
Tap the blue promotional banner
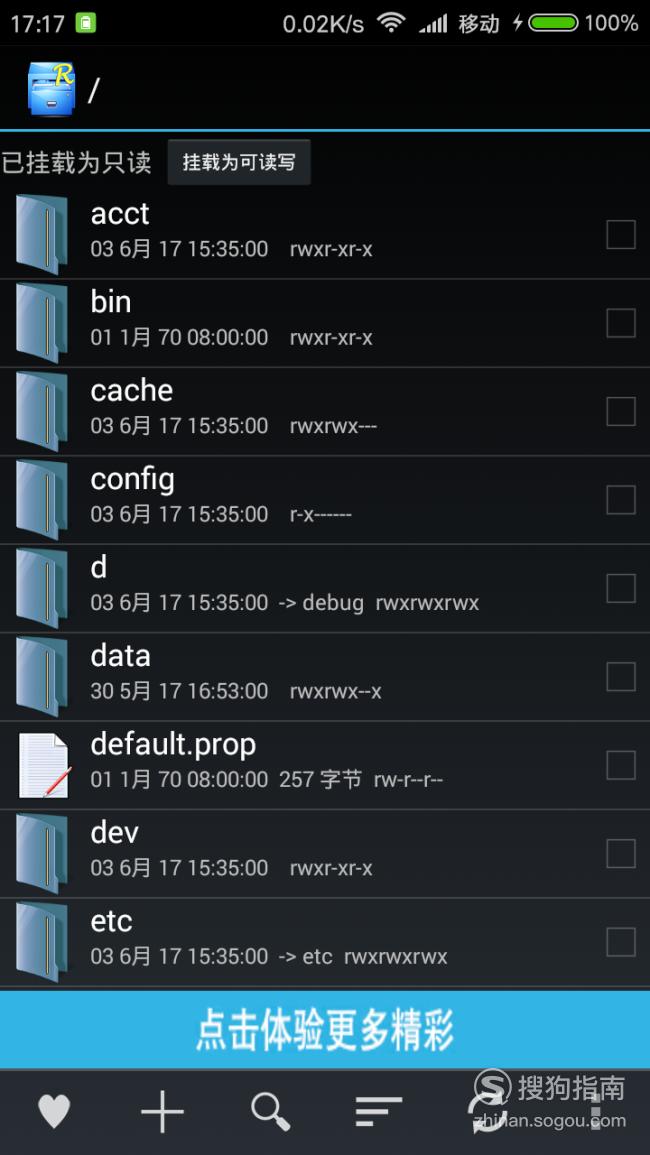tap(325, 1030)
